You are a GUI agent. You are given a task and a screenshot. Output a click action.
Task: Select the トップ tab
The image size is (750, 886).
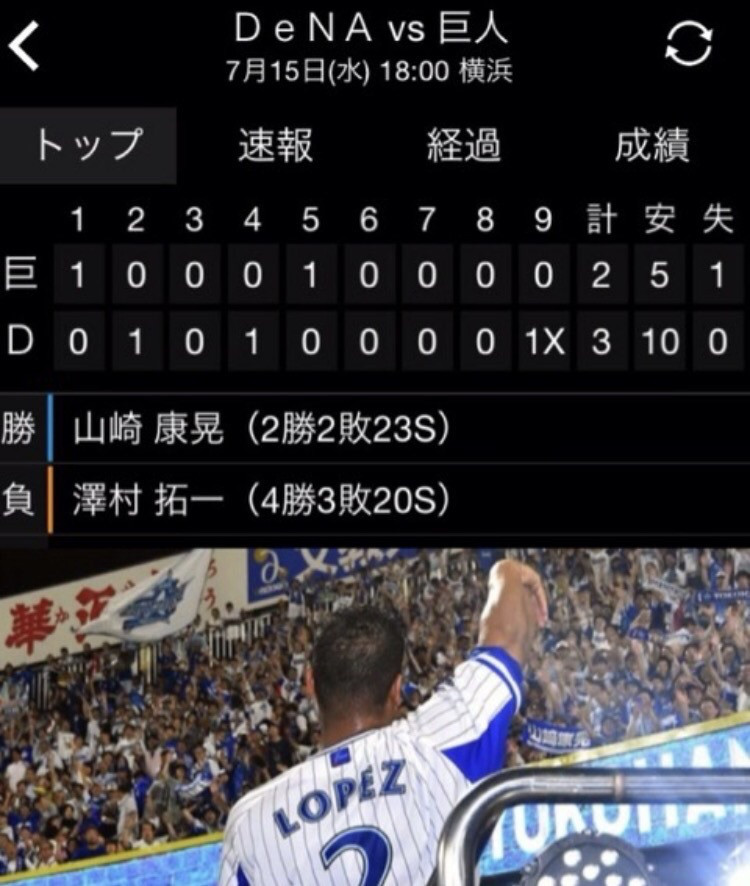coord(88,146)
